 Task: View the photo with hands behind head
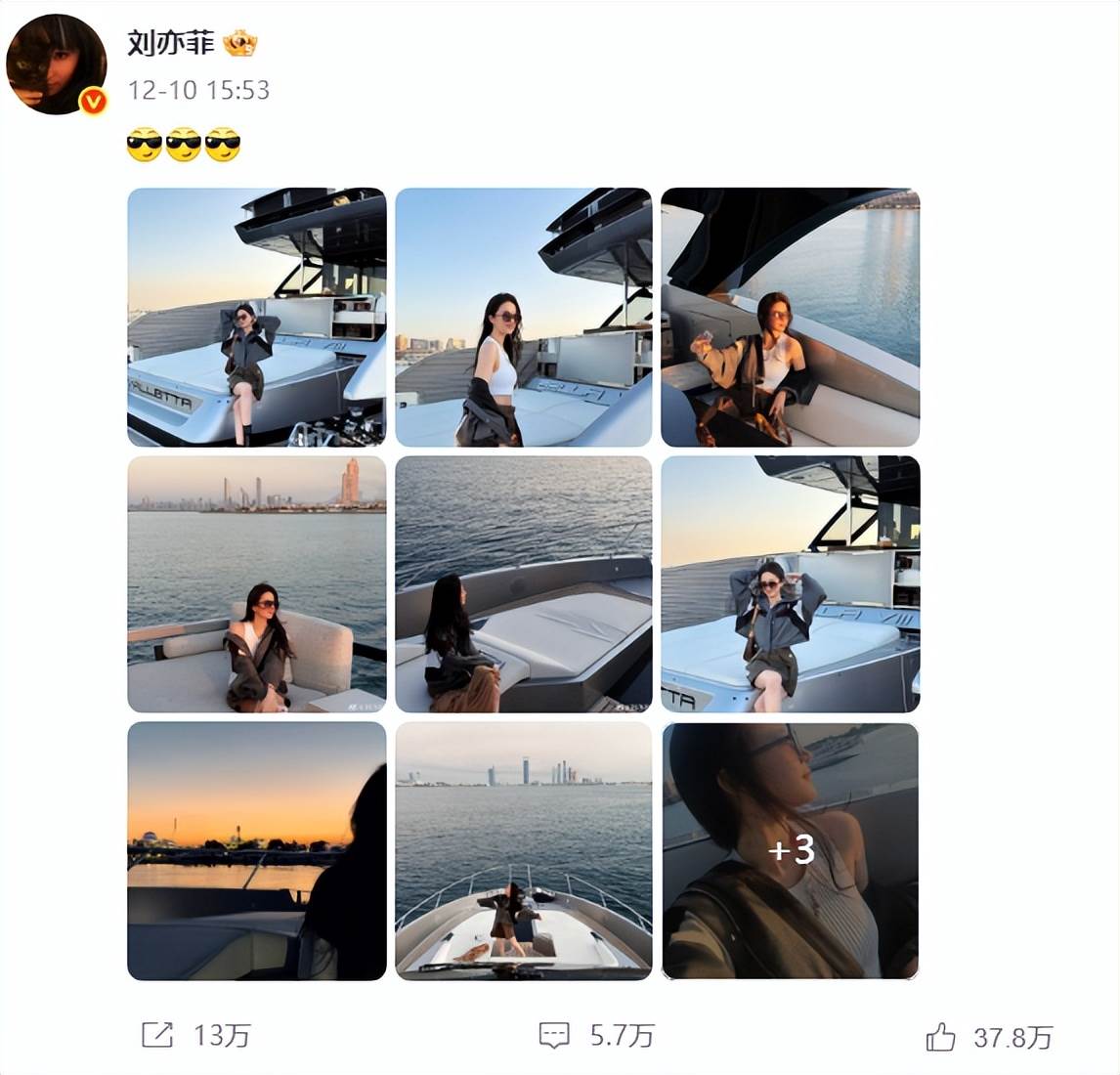coord(790,583)
